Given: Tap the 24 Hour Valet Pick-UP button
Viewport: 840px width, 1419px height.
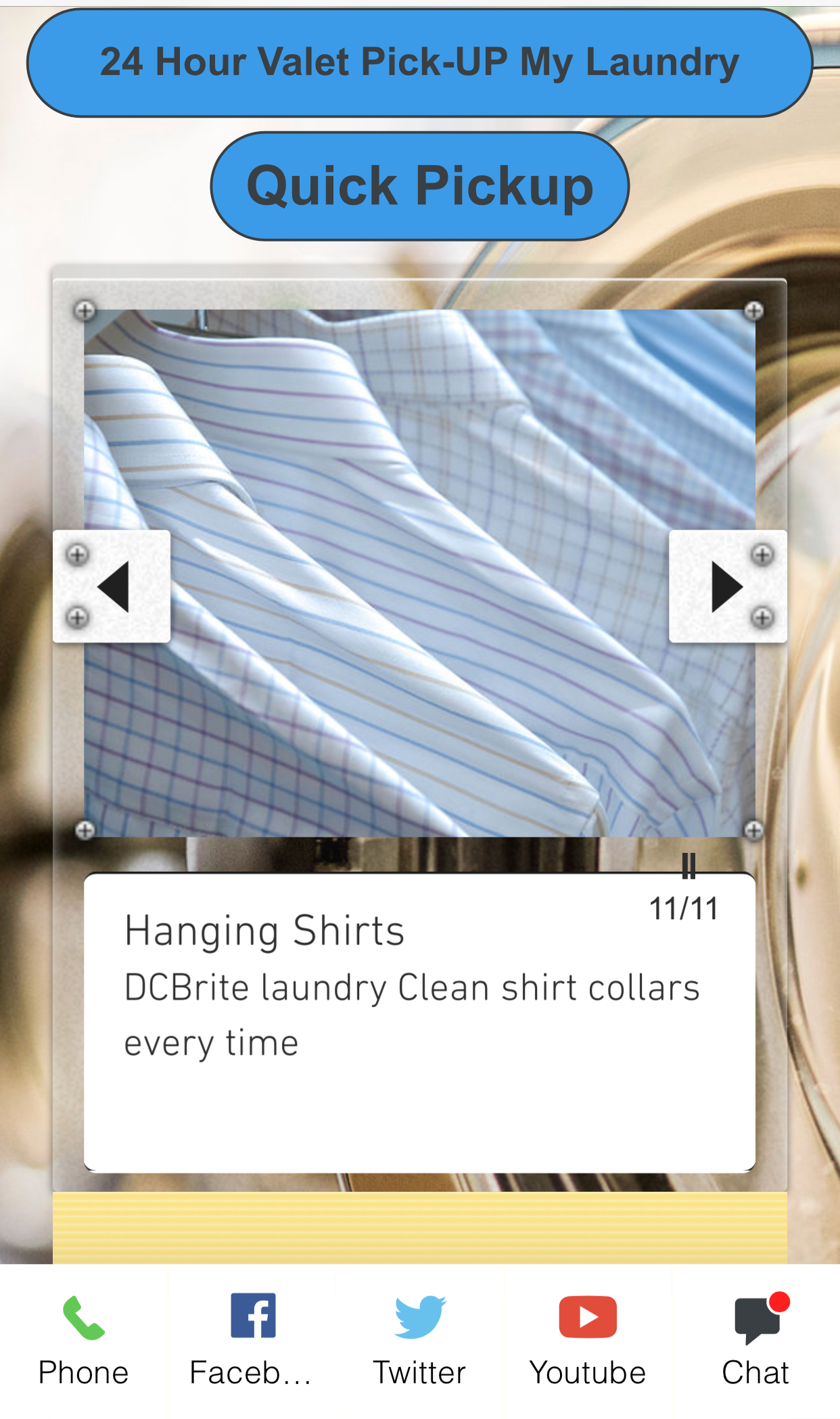Looking at the screenshot, I should pyautogui.click(x=419, y=62).
